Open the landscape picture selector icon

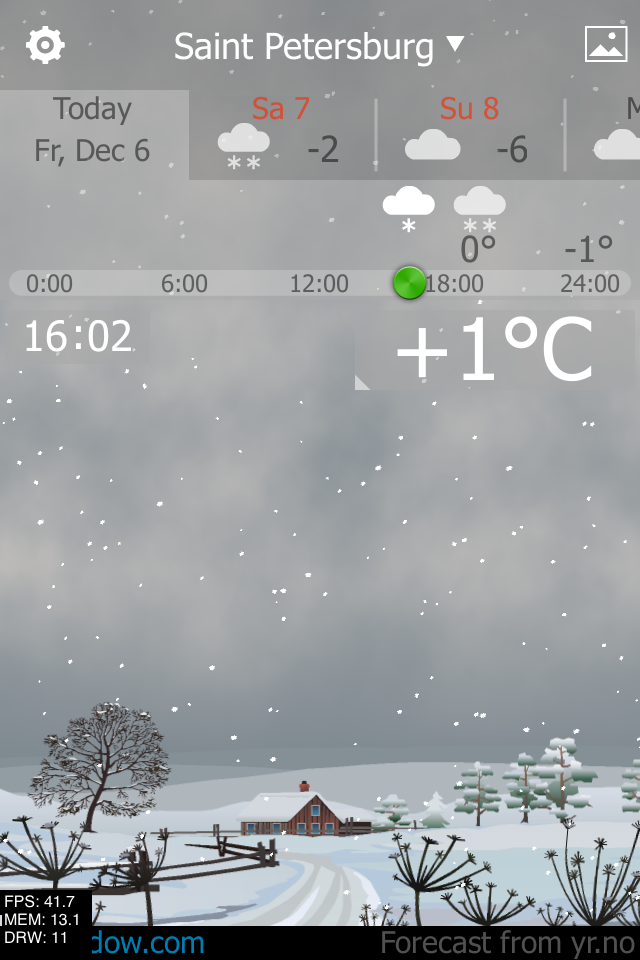606,45
